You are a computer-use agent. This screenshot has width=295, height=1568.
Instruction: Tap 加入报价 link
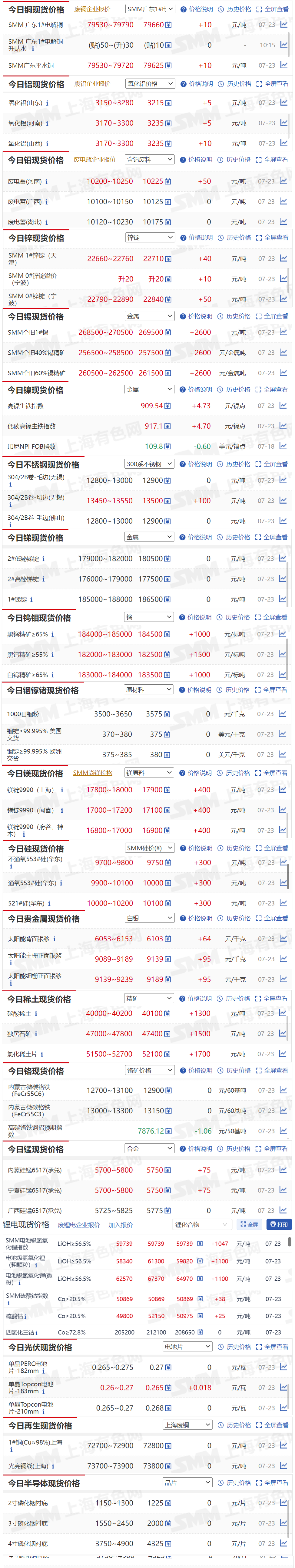(x=121, y=1225)
